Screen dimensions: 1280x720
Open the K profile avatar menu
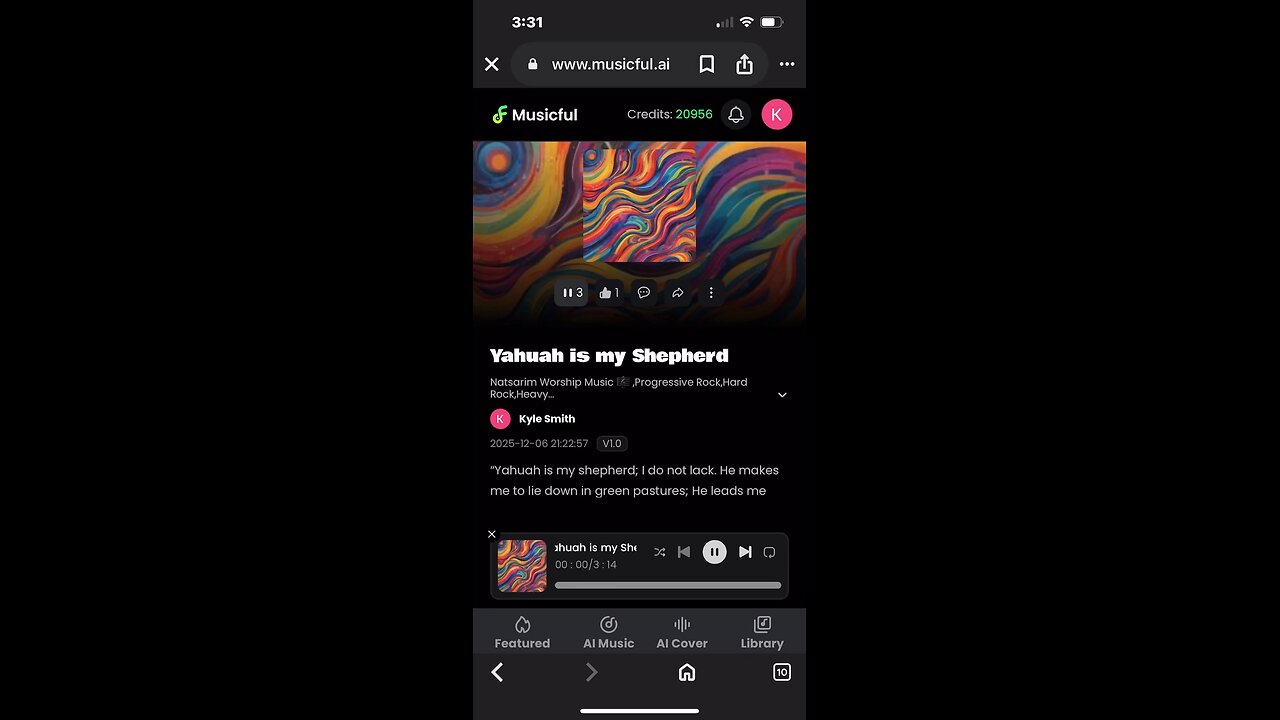tap(777, 115)
